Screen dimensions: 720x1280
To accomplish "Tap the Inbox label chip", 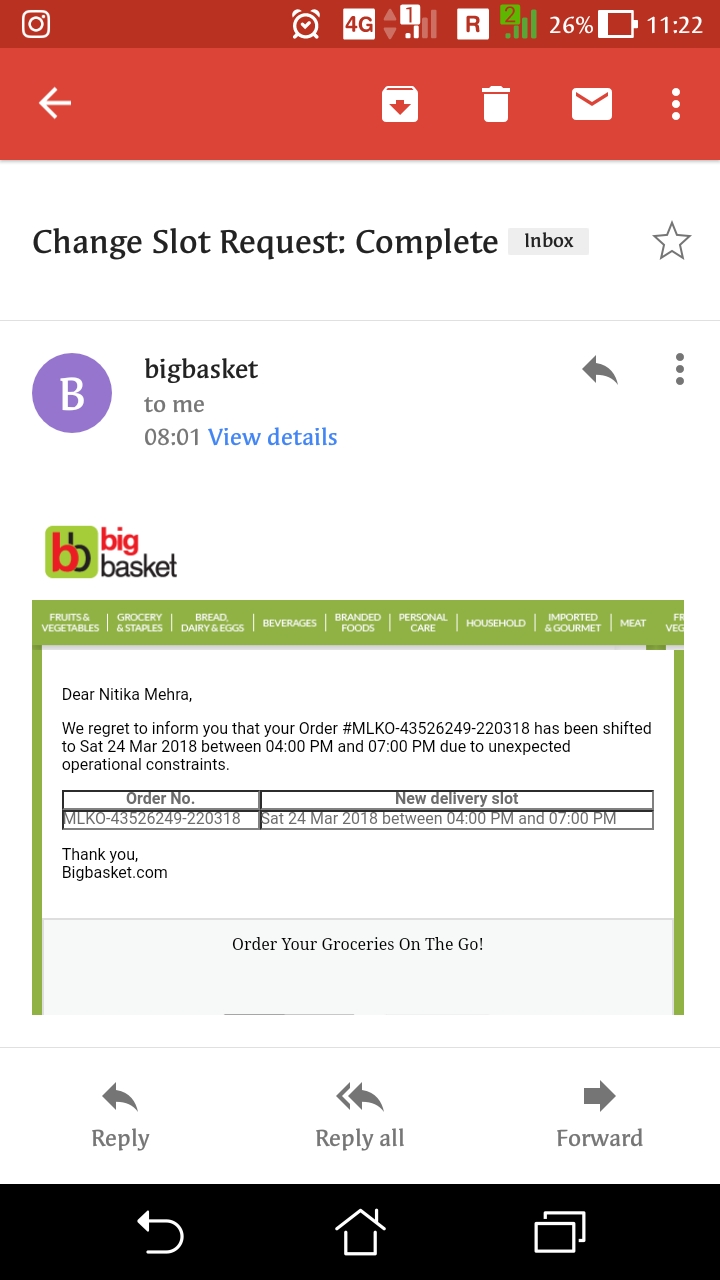I will (x=548, y=241).
